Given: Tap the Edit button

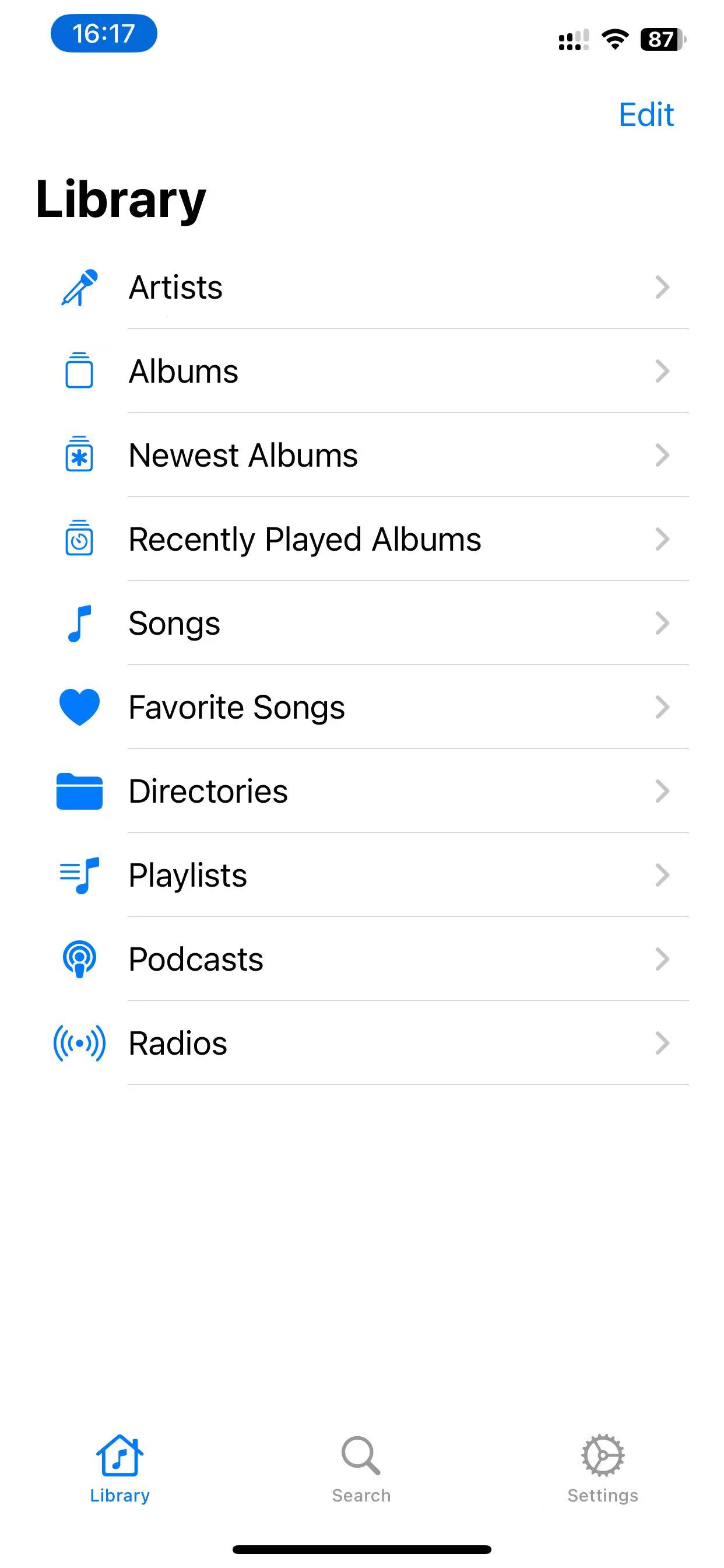Looking at the screenshot, I should [x=645, y=114].
